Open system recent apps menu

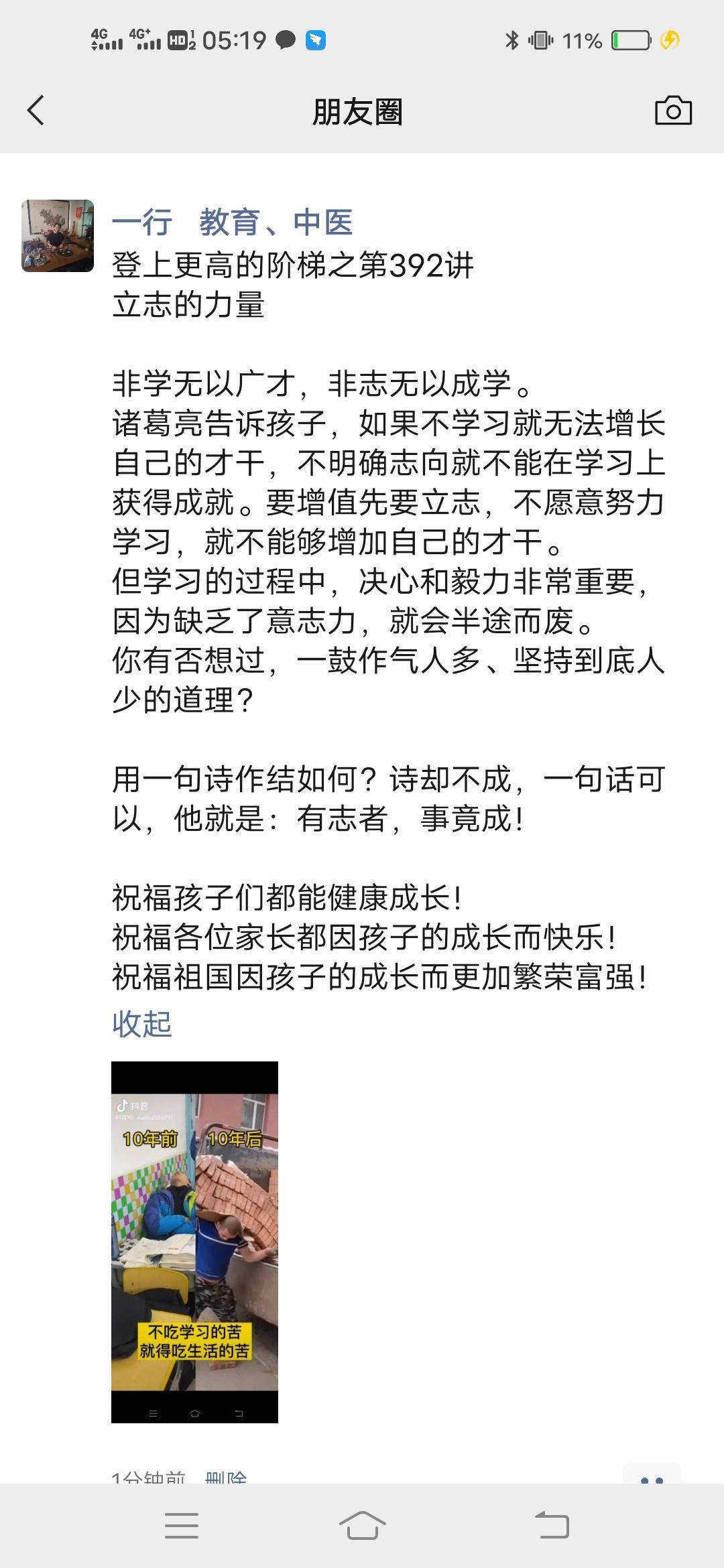181,1526
